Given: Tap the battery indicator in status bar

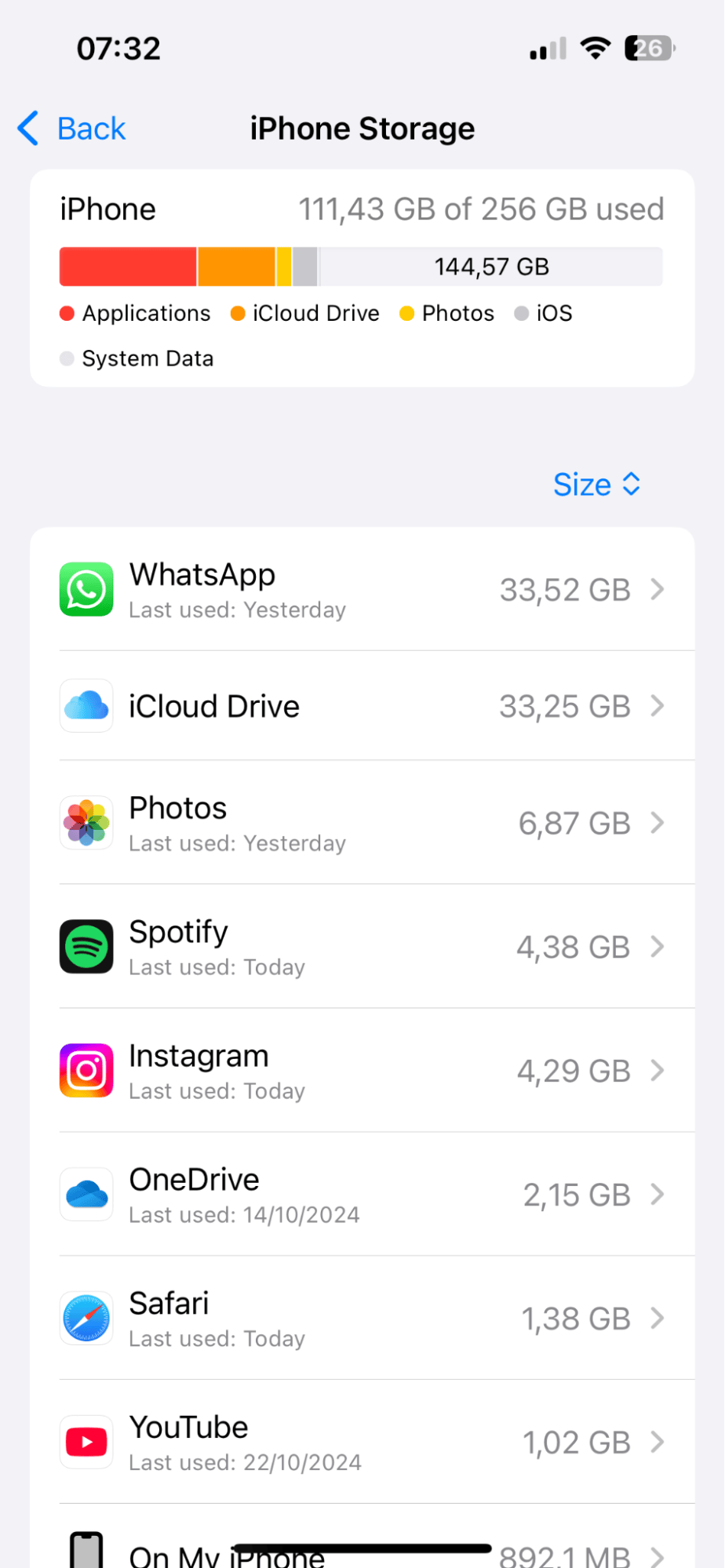Looking at the screenshot, I should coord(648,48).
